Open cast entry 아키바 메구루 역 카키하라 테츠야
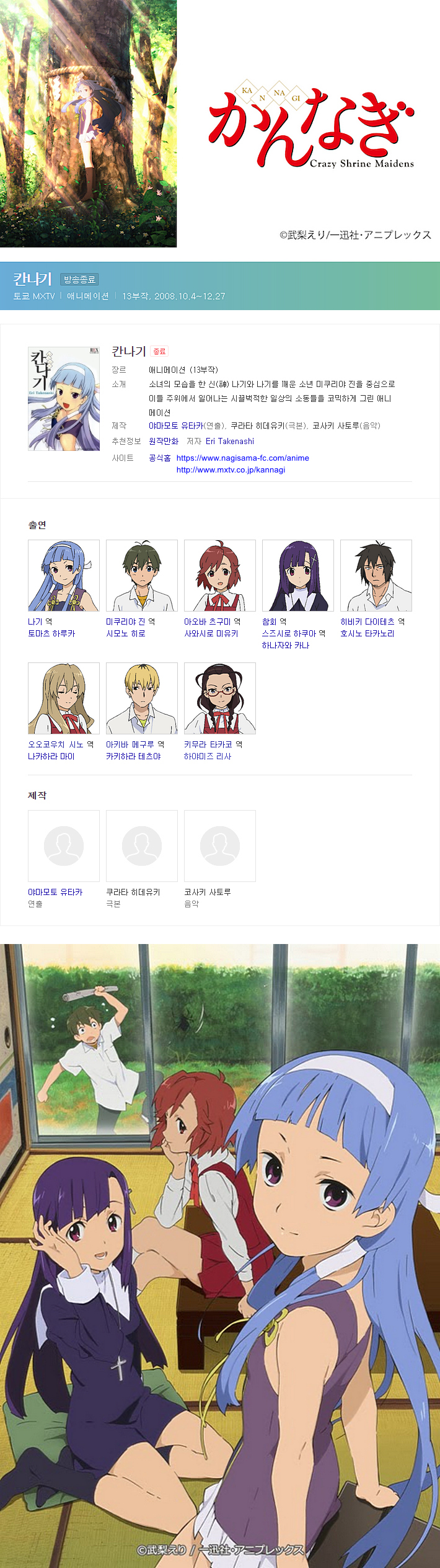Screen dimensions: 440x1568 142,711
